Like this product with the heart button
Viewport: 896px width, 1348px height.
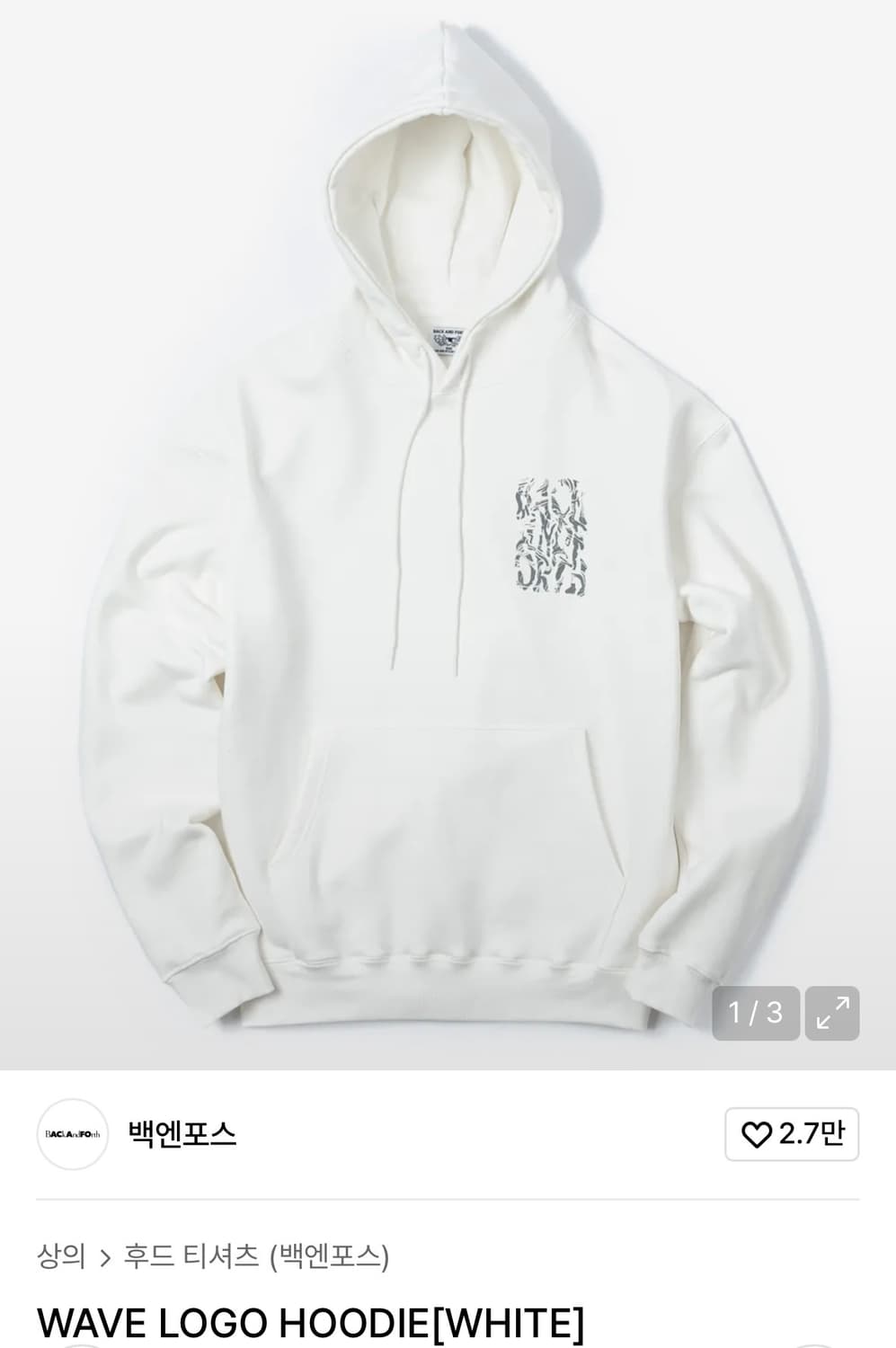(x=792, y=1134)
